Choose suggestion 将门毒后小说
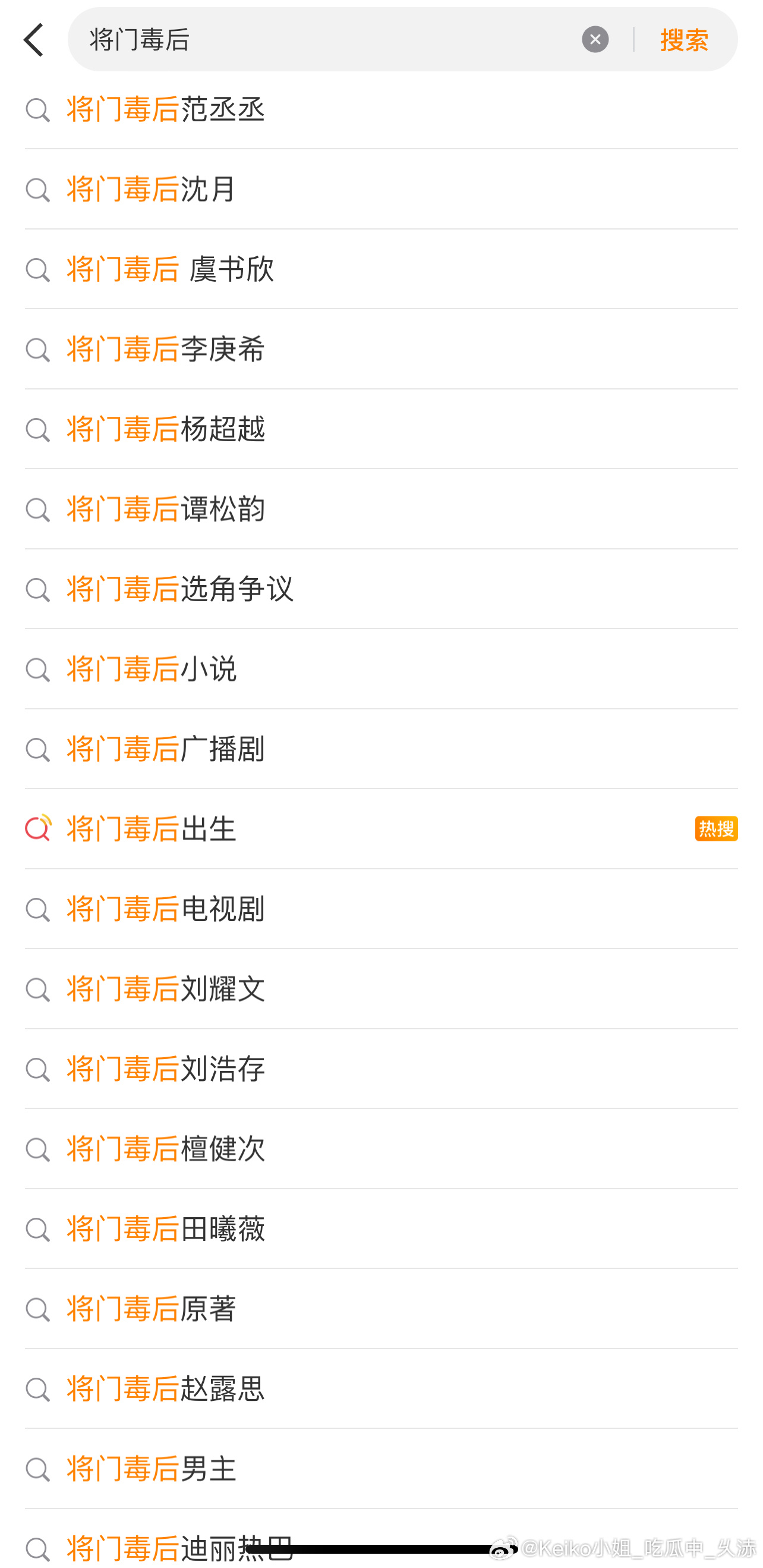This screenshot has width=763, height=1568. point(381,670)
